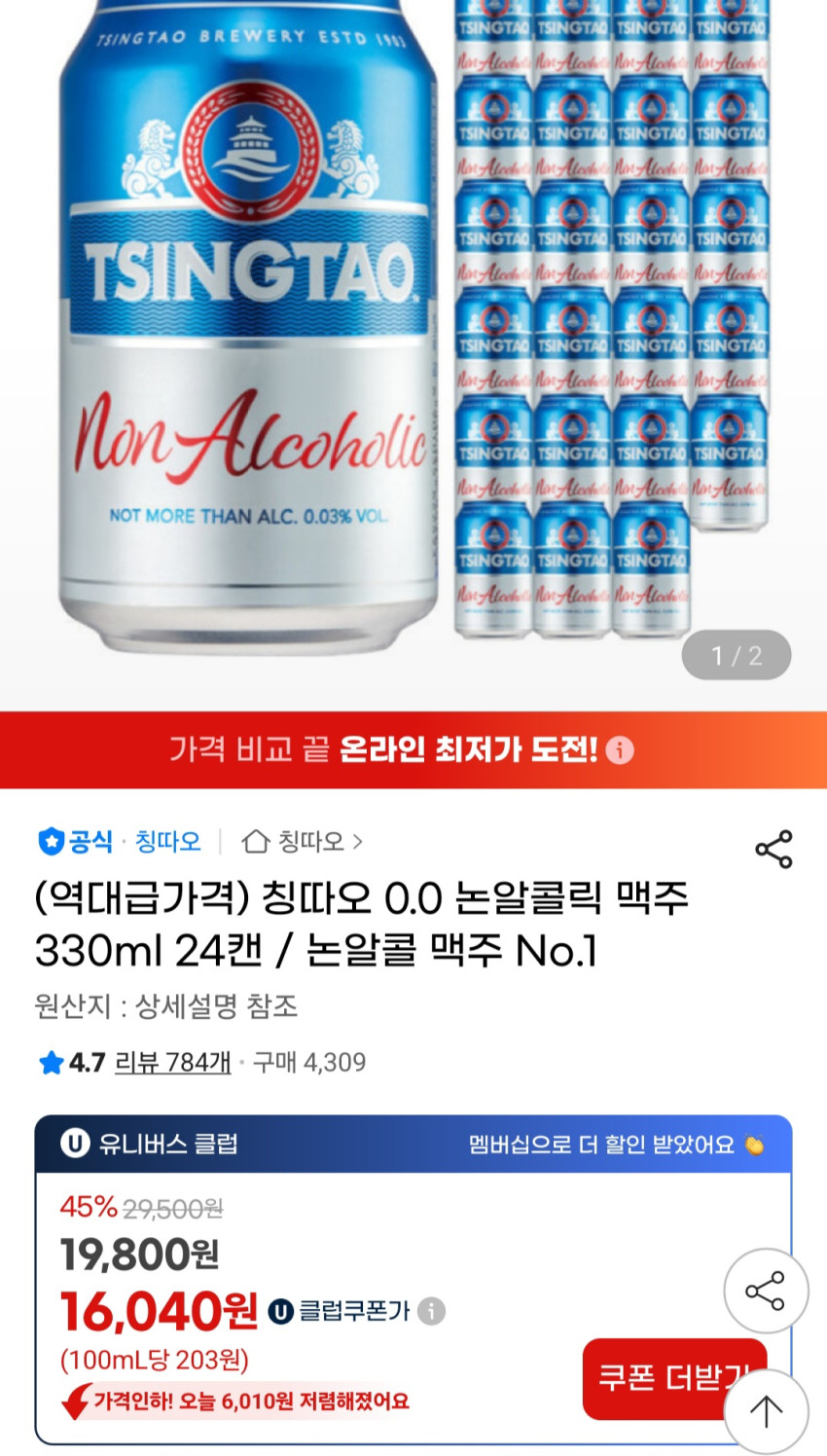827x1456 pixels.
Task: Open the 칭따오 brand store link
Action: (x=303, y=842)
